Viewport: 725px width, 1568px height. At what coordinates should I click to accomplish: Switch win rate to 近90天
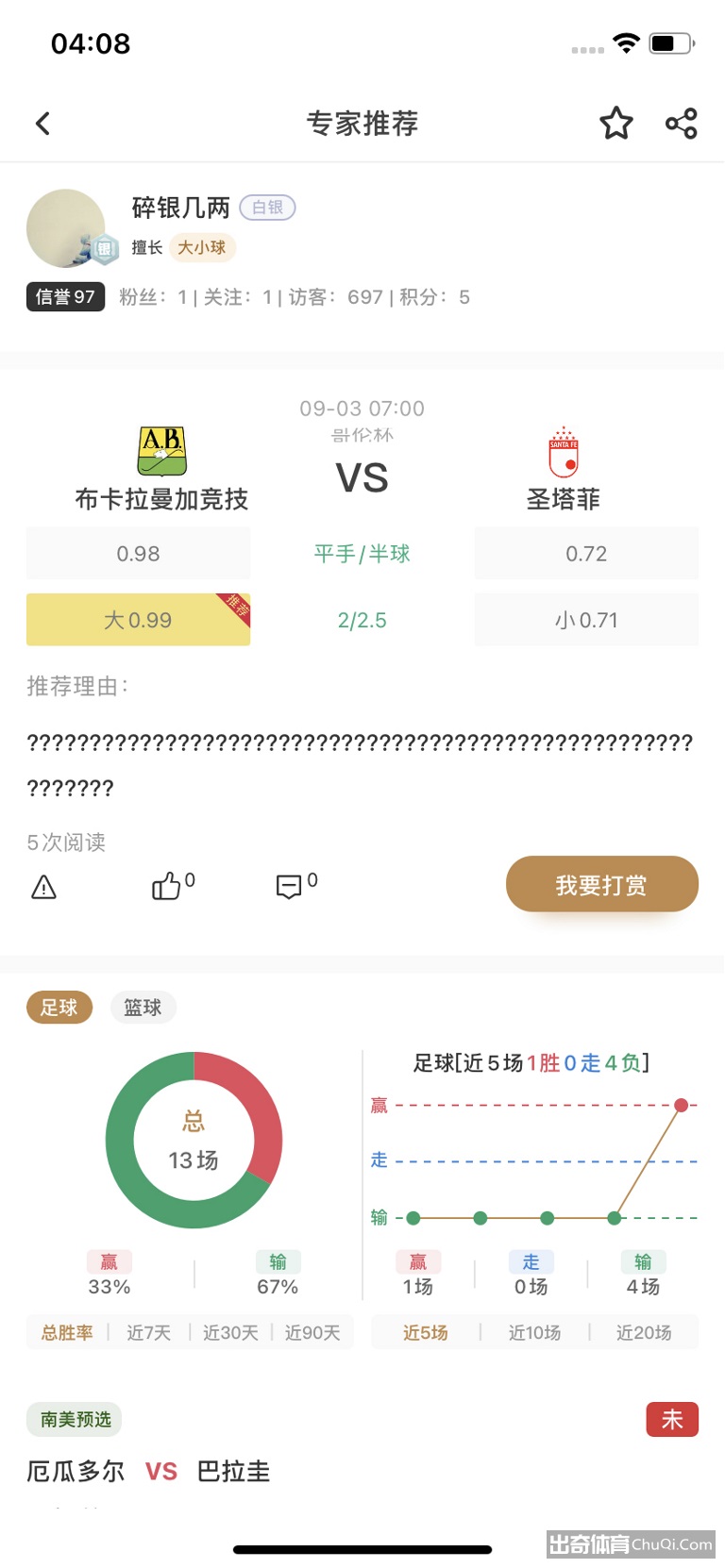[x=312, y=1333]
